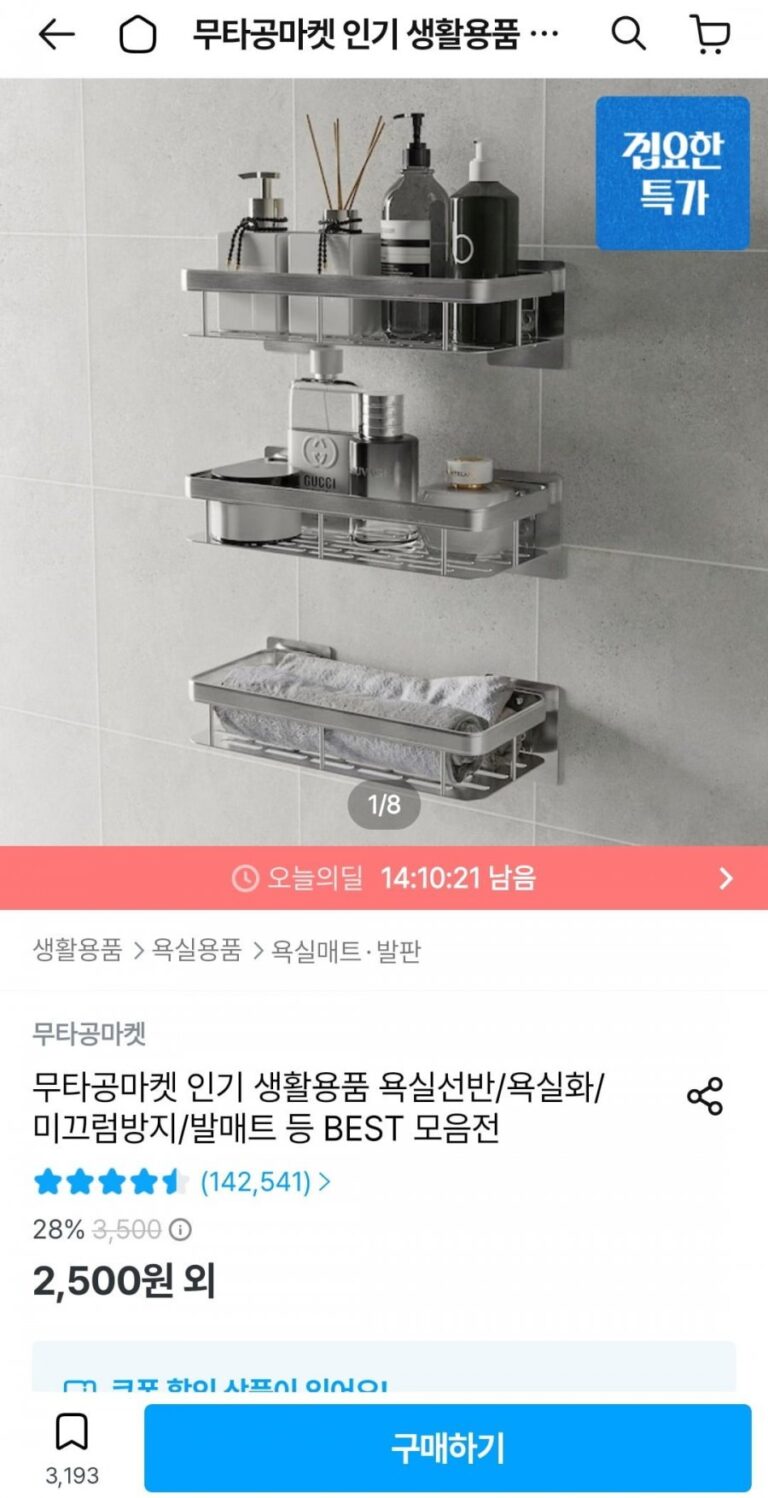Open the main product image
Viewport: 768px width, 1498px height.
coord(384,460)
